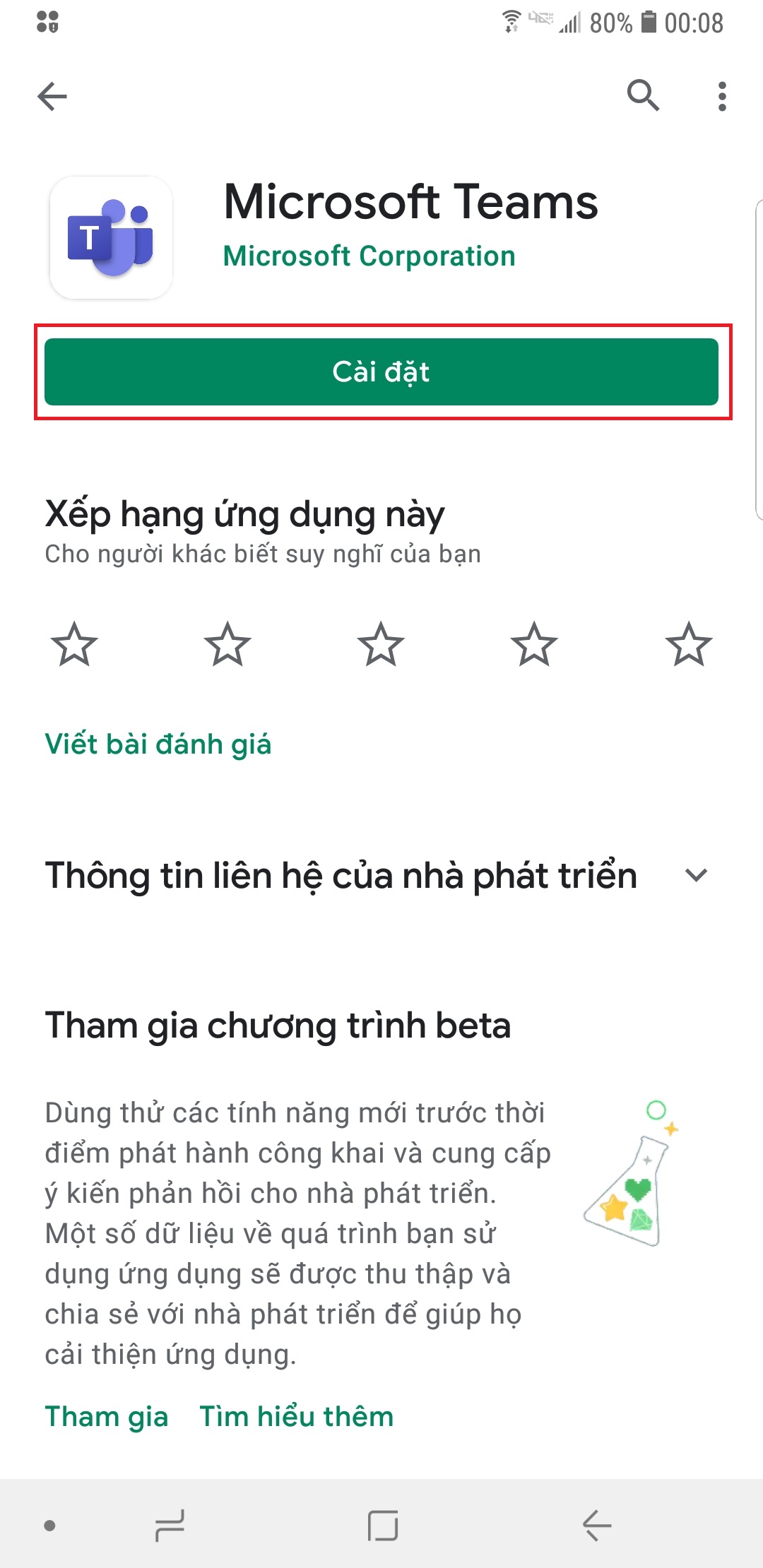Open the Microsoft Corporation developer link
The height and width of the screenshot is (1568, 763).
(x=369, y=256)
